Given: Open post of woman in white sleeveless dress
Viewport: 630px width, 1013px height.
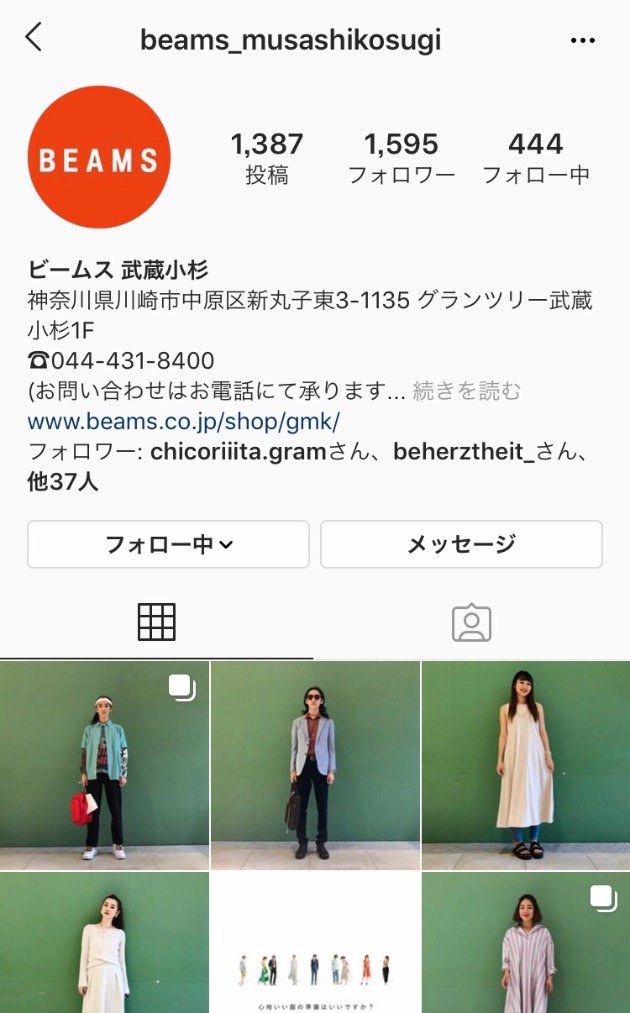Looking at the screenshot, I should [526, 765].
